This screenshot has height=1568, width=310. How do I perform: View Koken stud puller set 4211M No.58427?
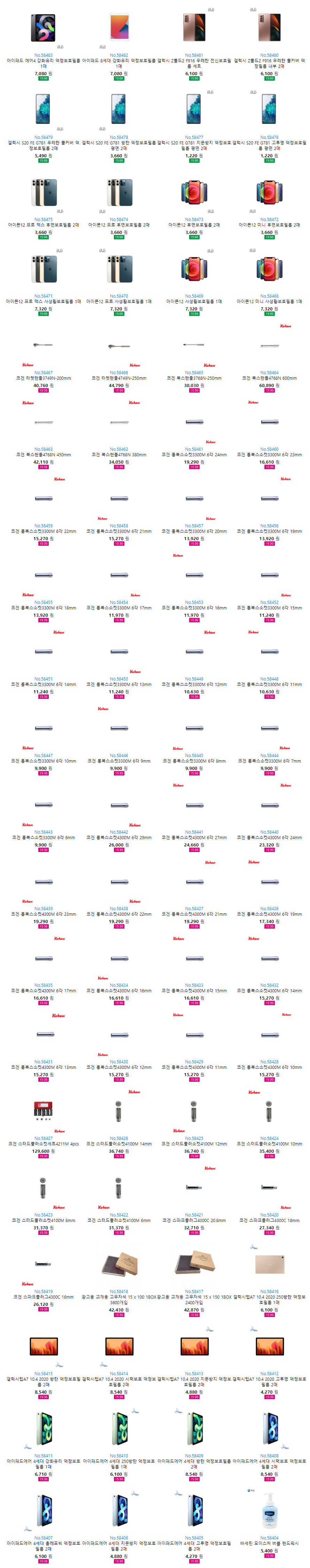coord(43,1144)
